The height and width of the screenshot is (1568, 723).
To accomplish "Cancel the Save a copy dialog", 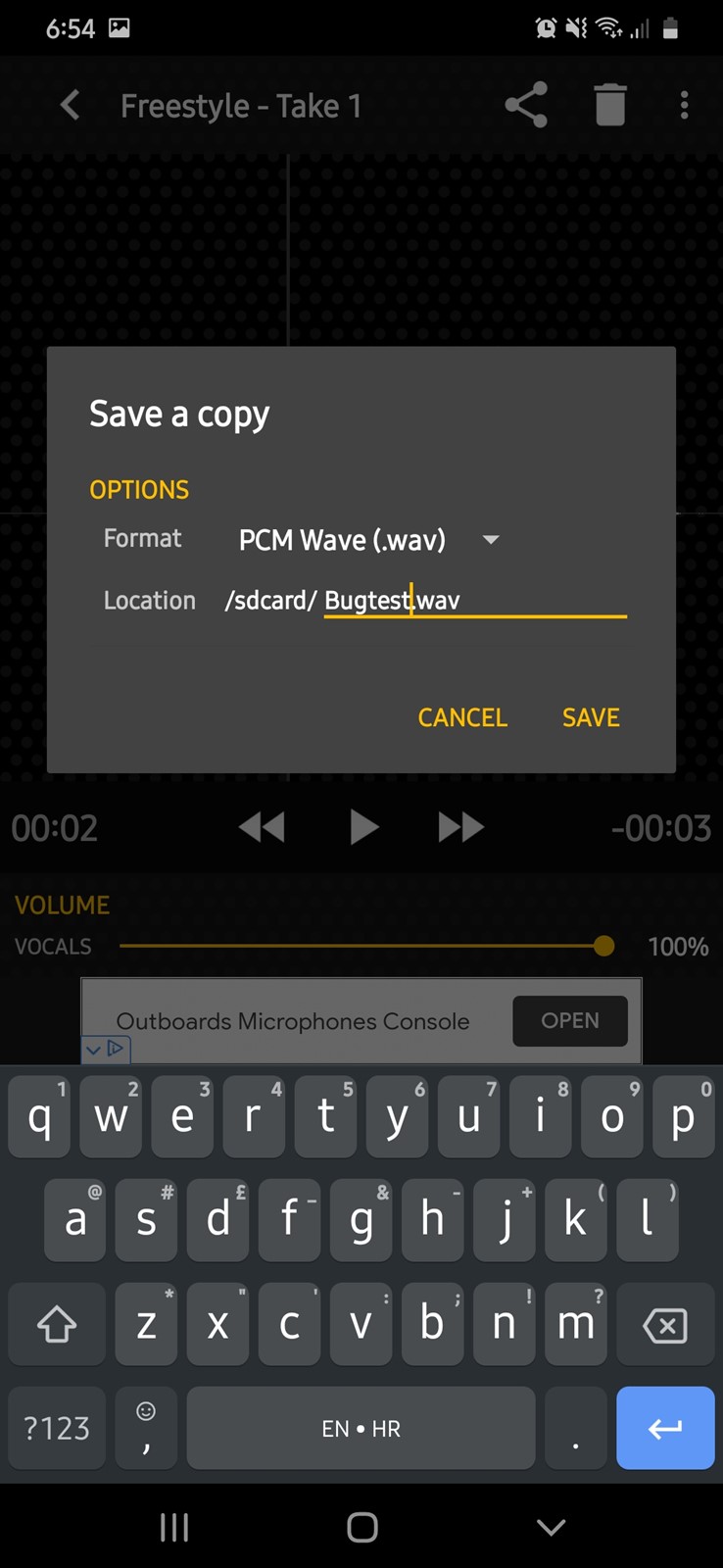I will (x=462, y=717).
